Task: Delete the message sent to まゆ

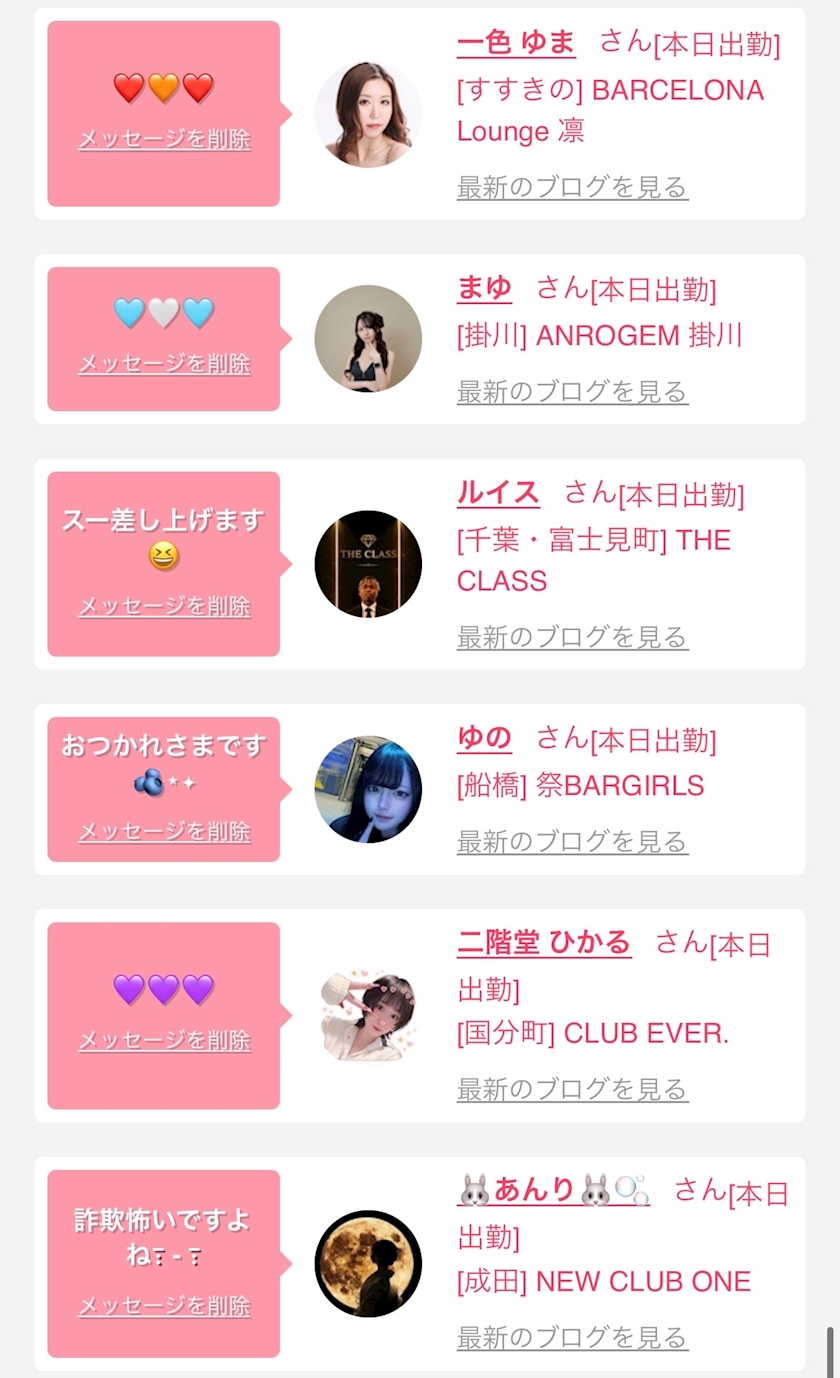Action: pyautogui.click(x=164, y=364)
